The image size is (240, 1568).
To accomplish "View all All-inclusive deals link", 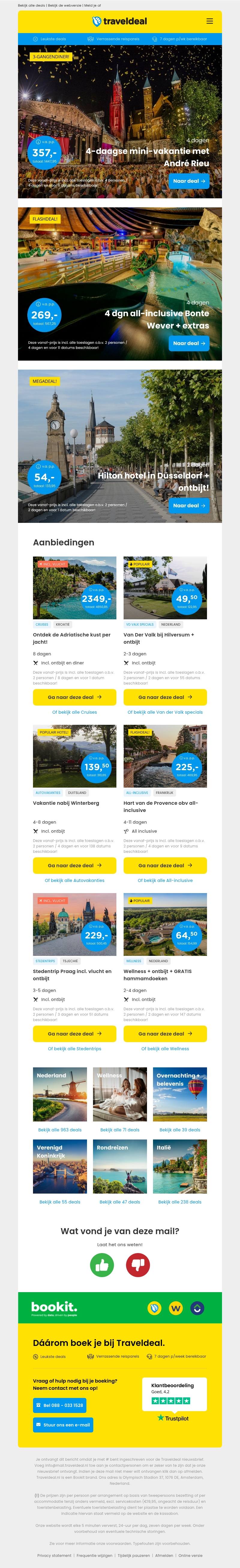I will click(x=165, y=880).
